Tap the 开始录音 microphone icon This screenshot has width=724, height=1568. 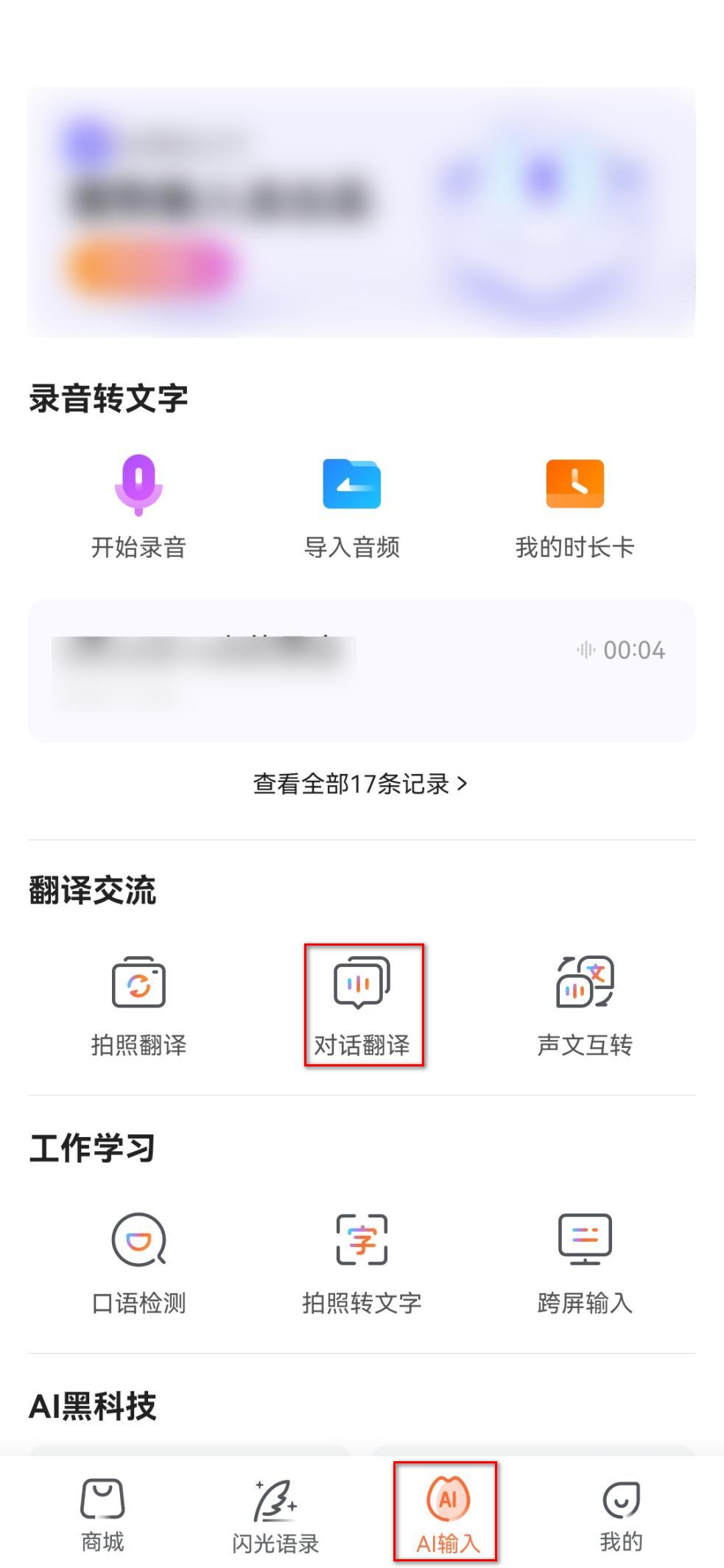coord(138,484)
